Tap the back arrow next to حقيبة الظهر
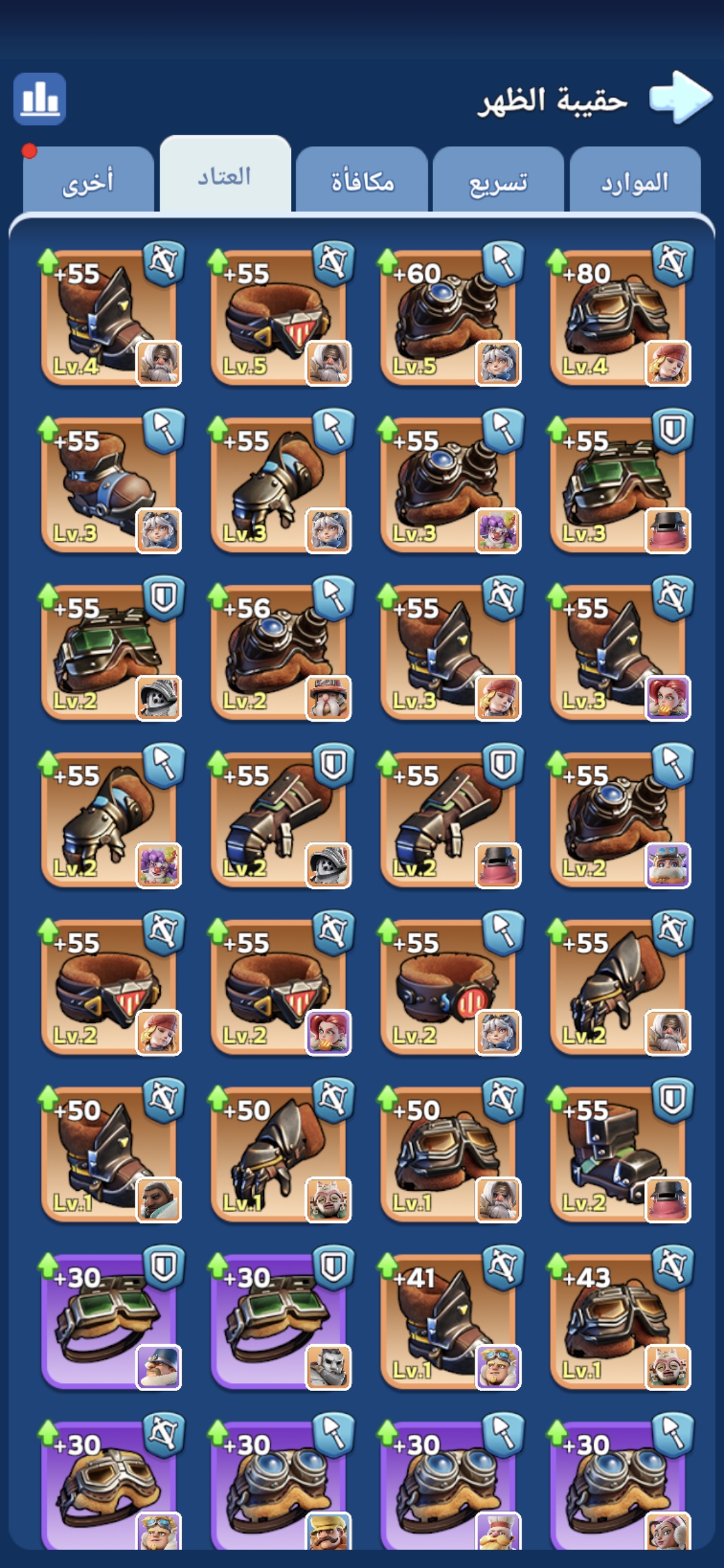Image resolution: width=724 pixels, height=1568 pixels. [680, 98]
